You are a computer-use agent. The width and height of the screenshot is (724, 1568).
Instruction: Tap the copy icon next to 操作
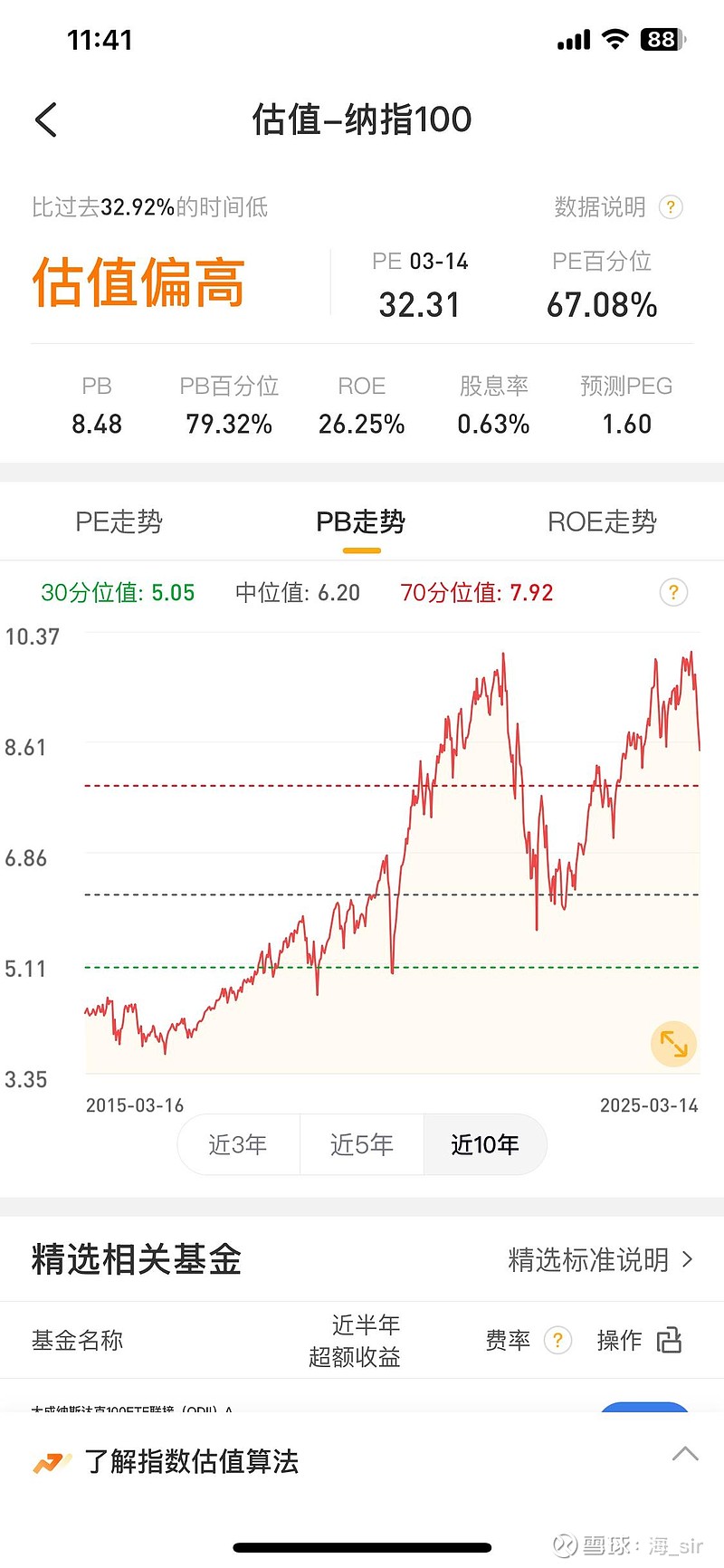(669, 1341)
